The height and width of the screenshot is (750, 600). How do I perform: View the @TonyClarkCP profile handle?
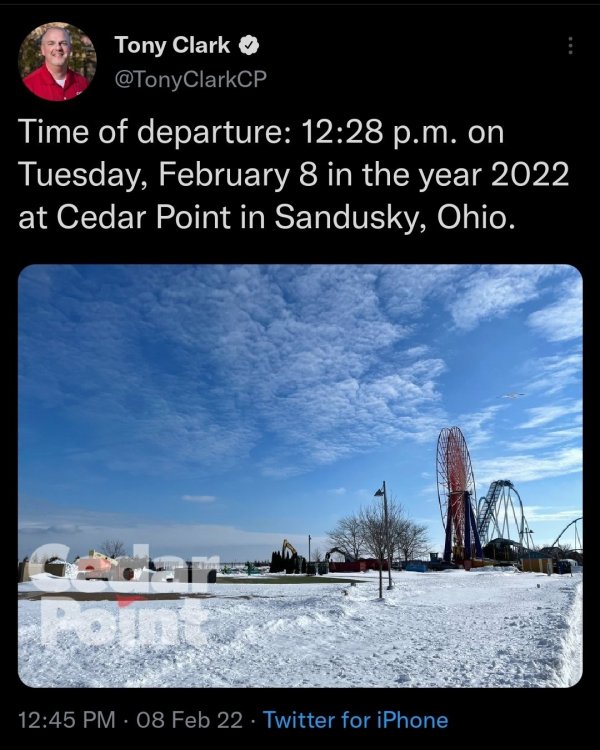point(190,80)
